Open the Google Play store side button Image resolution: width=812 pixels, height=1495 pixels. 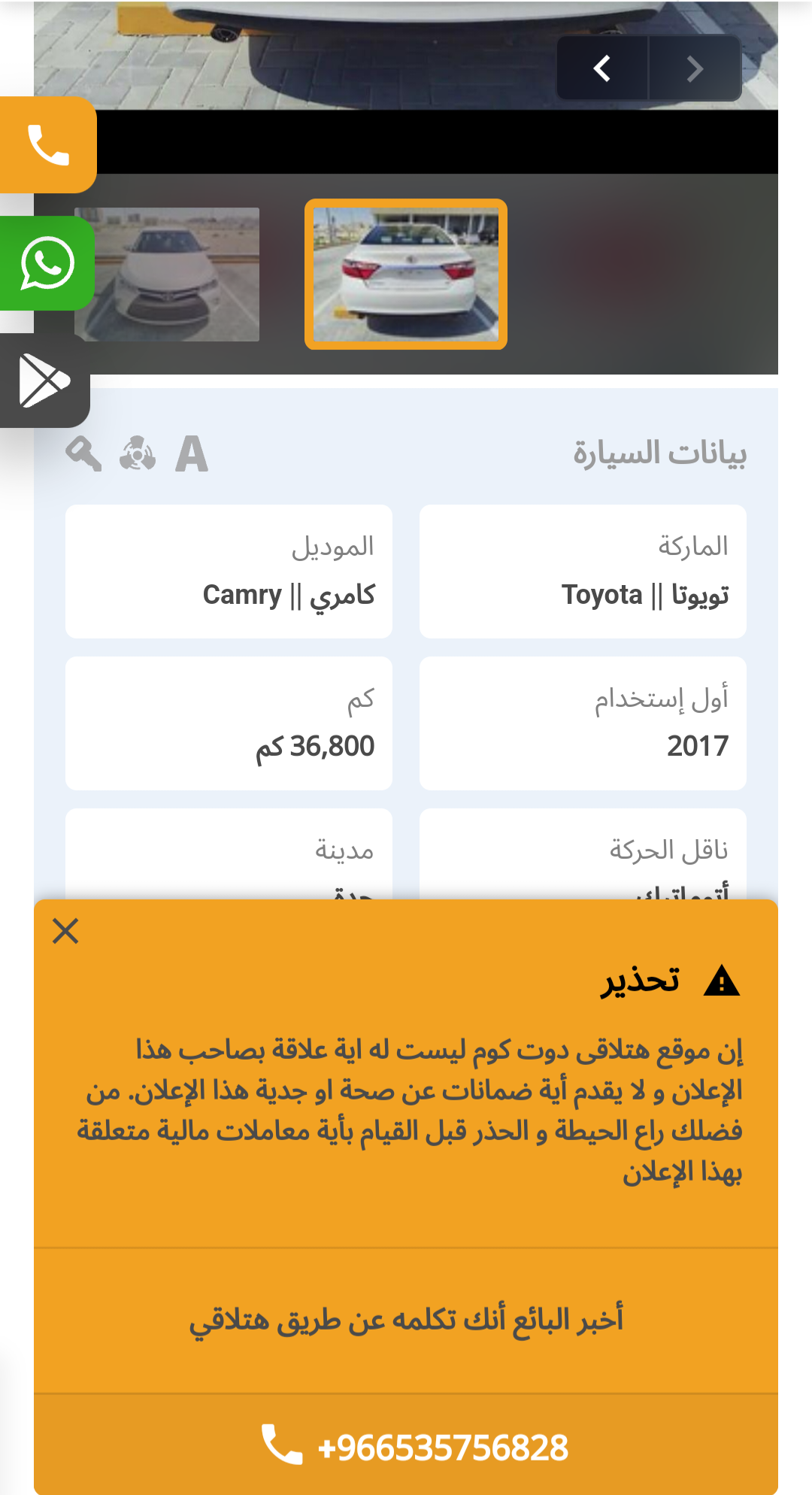point(45,381)
